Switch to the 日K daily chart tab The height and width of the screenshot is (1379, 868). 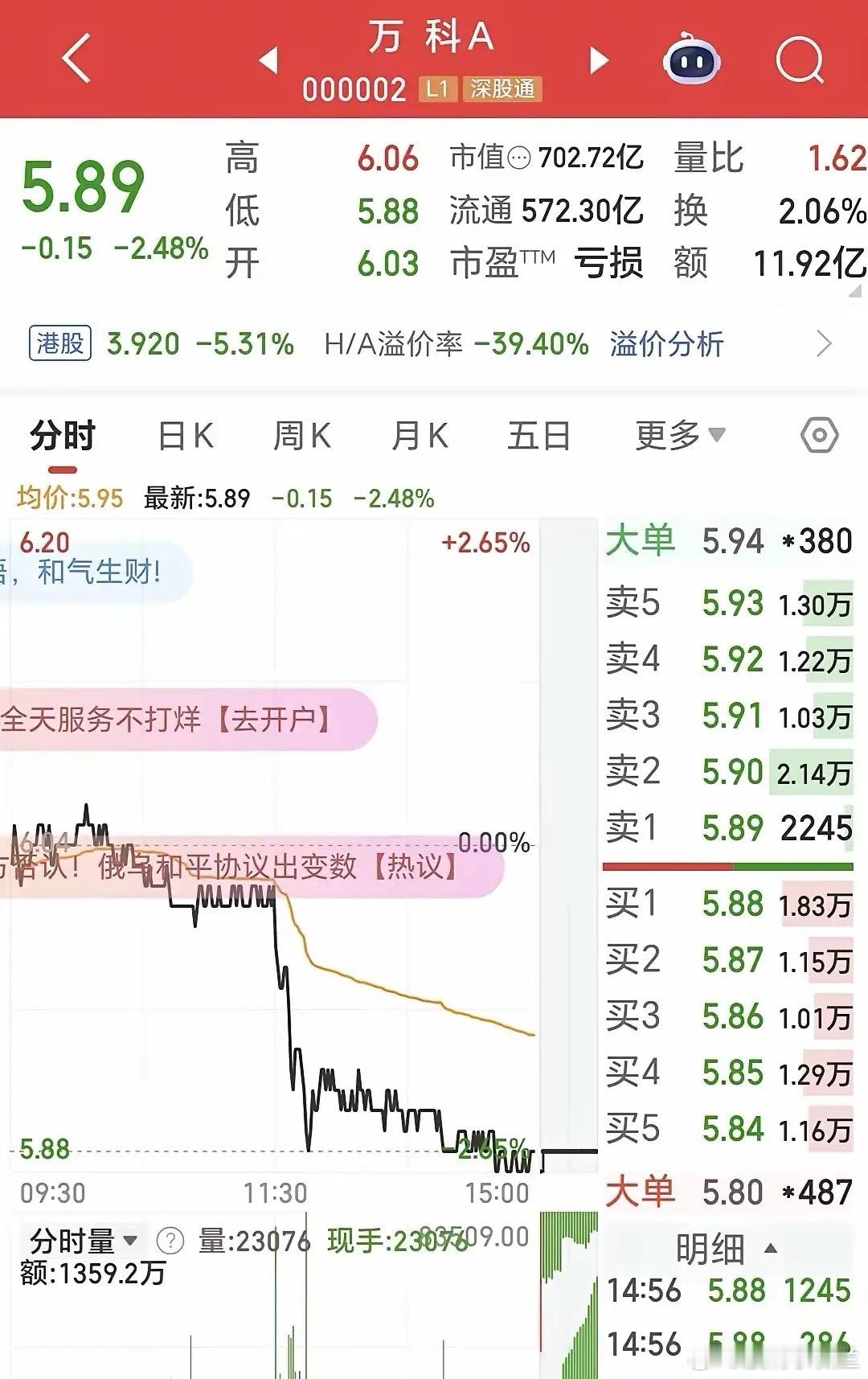tap(186, 434)
